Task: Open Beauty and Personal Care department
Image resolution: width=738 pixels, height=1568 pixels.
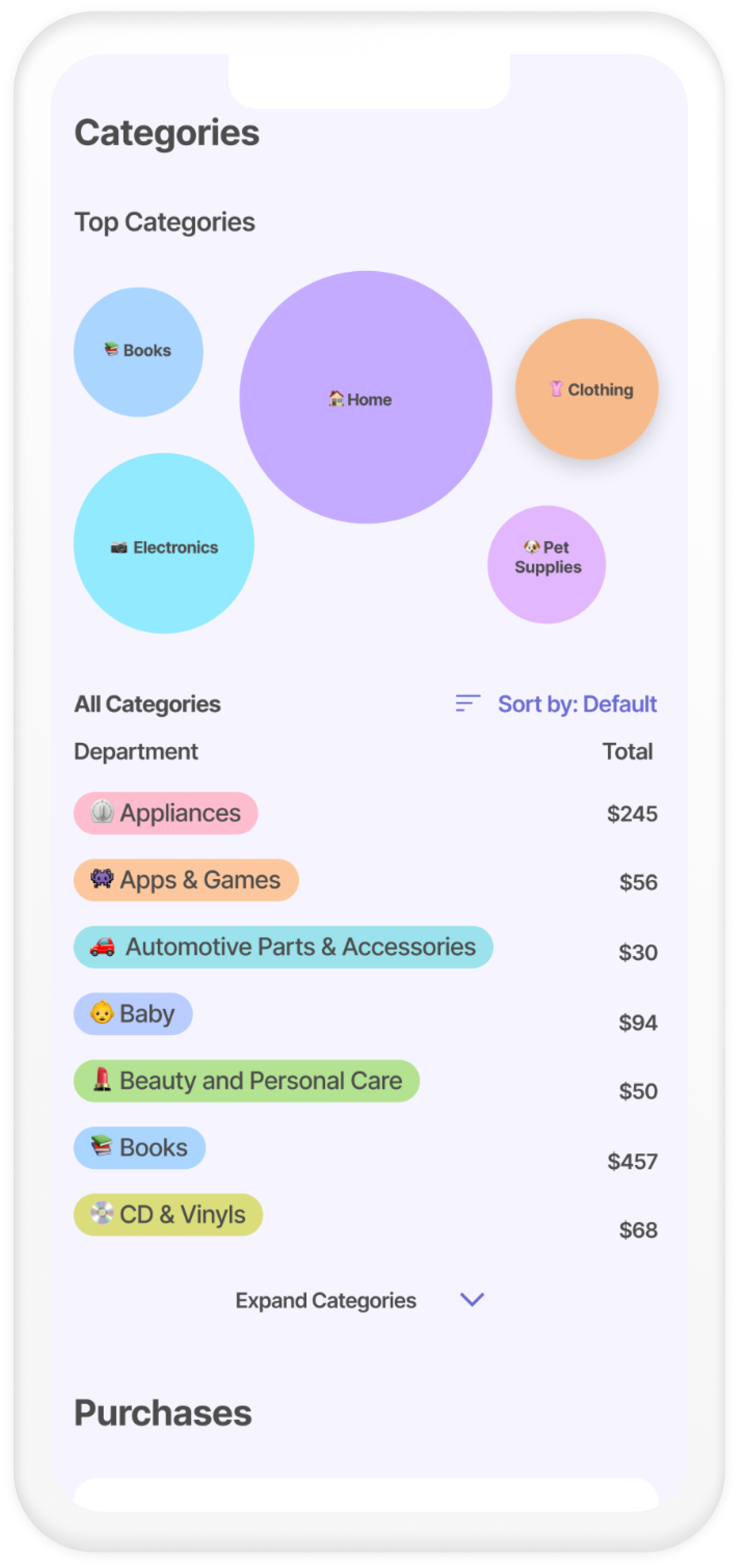Action: coord(246,1081)
